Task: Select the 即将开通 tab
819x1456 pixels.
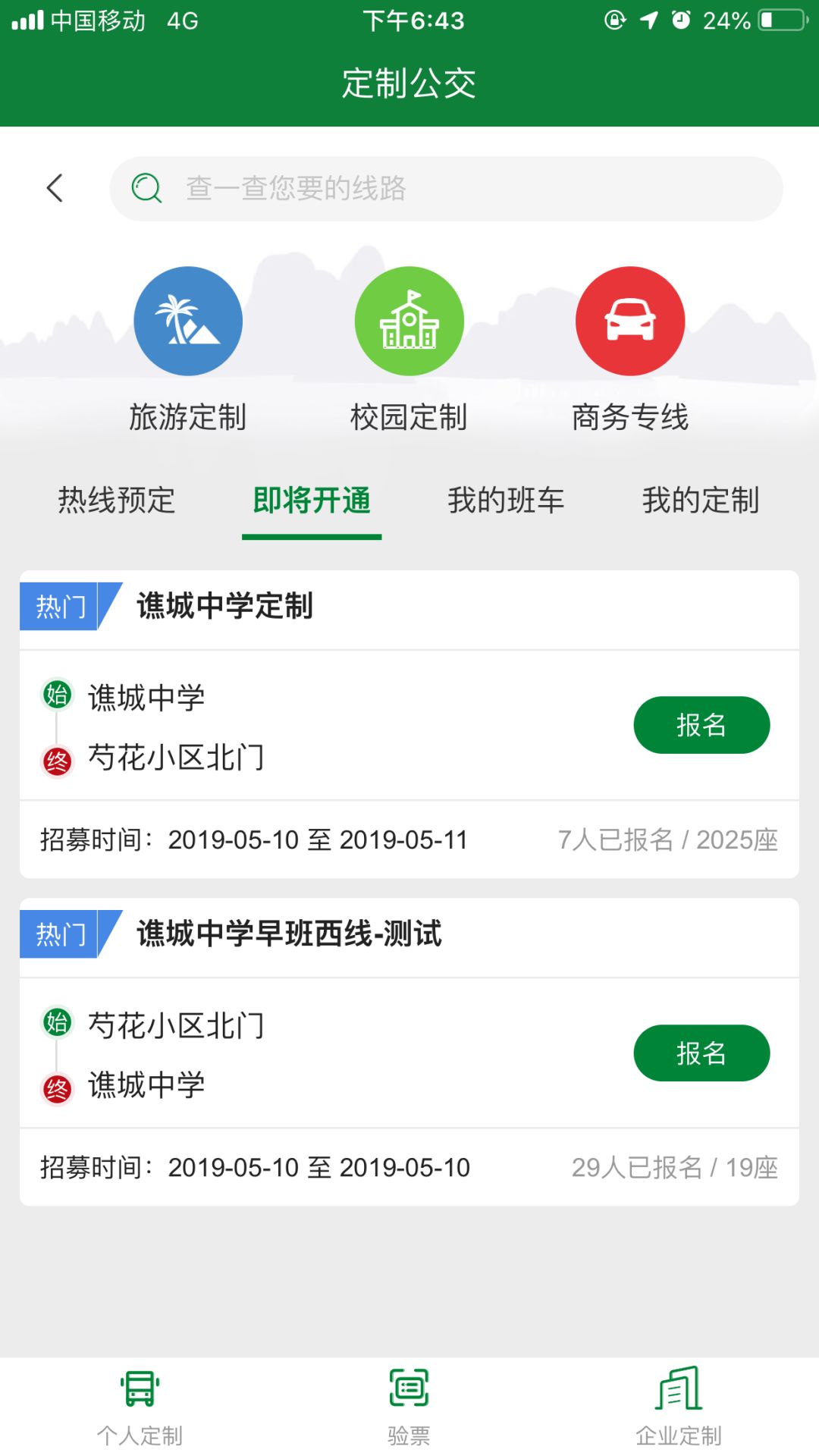Action: [312, 500]
